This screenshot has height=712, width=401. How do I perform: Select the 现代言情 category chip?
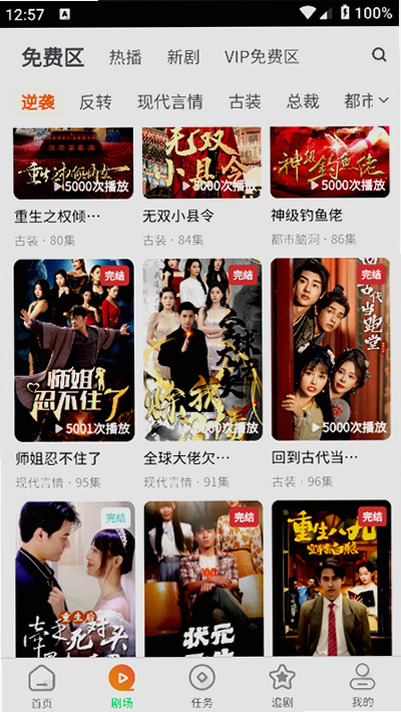pos(170,102)
